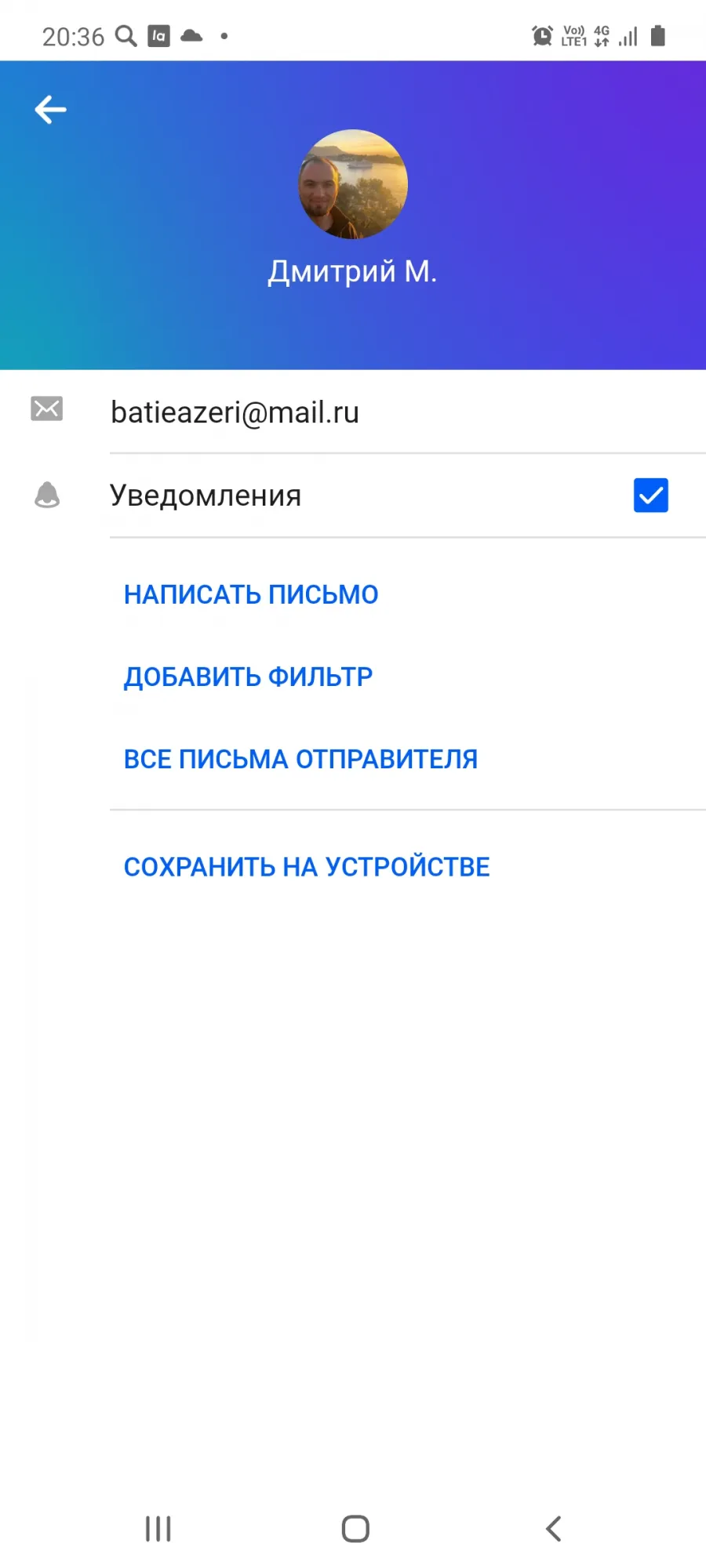706x1568 pixels.
Task: Uncheck the Уведомления checkbox
Action: 650,495
